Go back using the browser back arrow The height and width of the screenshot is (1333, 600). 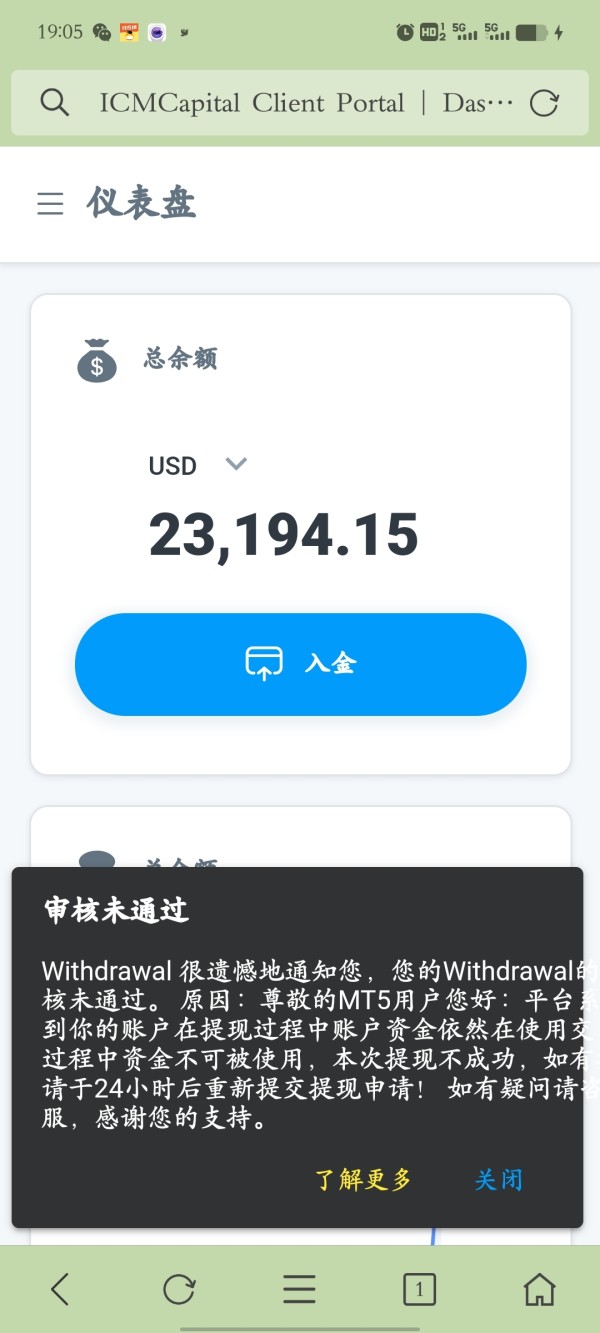[60, 1290]
